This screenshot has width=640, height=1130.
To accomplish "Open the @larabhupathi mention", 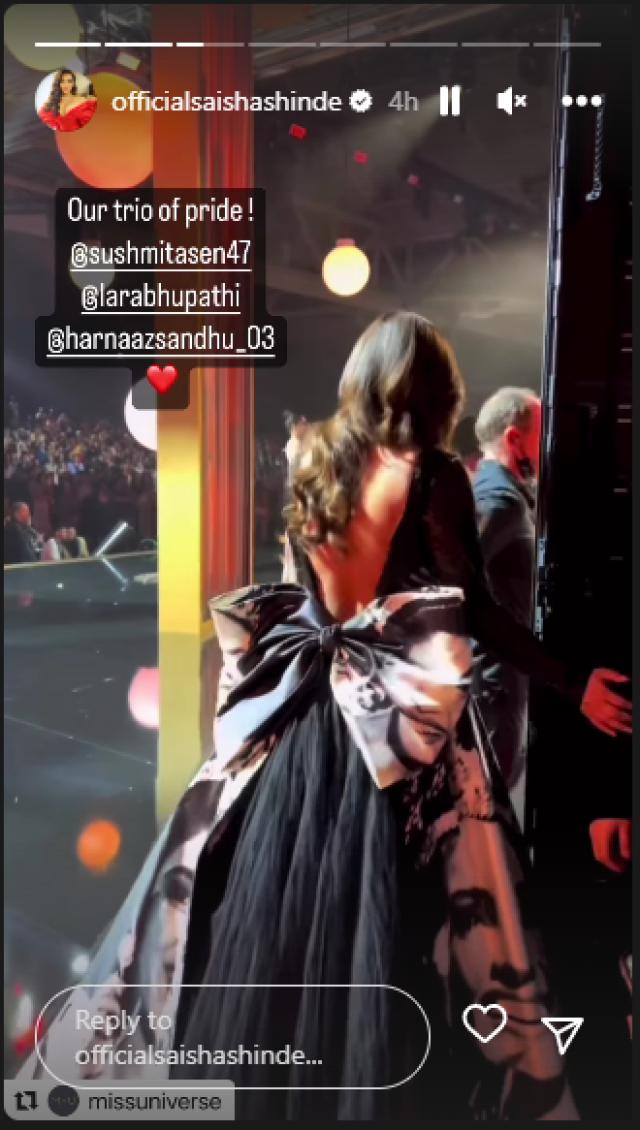I will click(x=160, y=298).
